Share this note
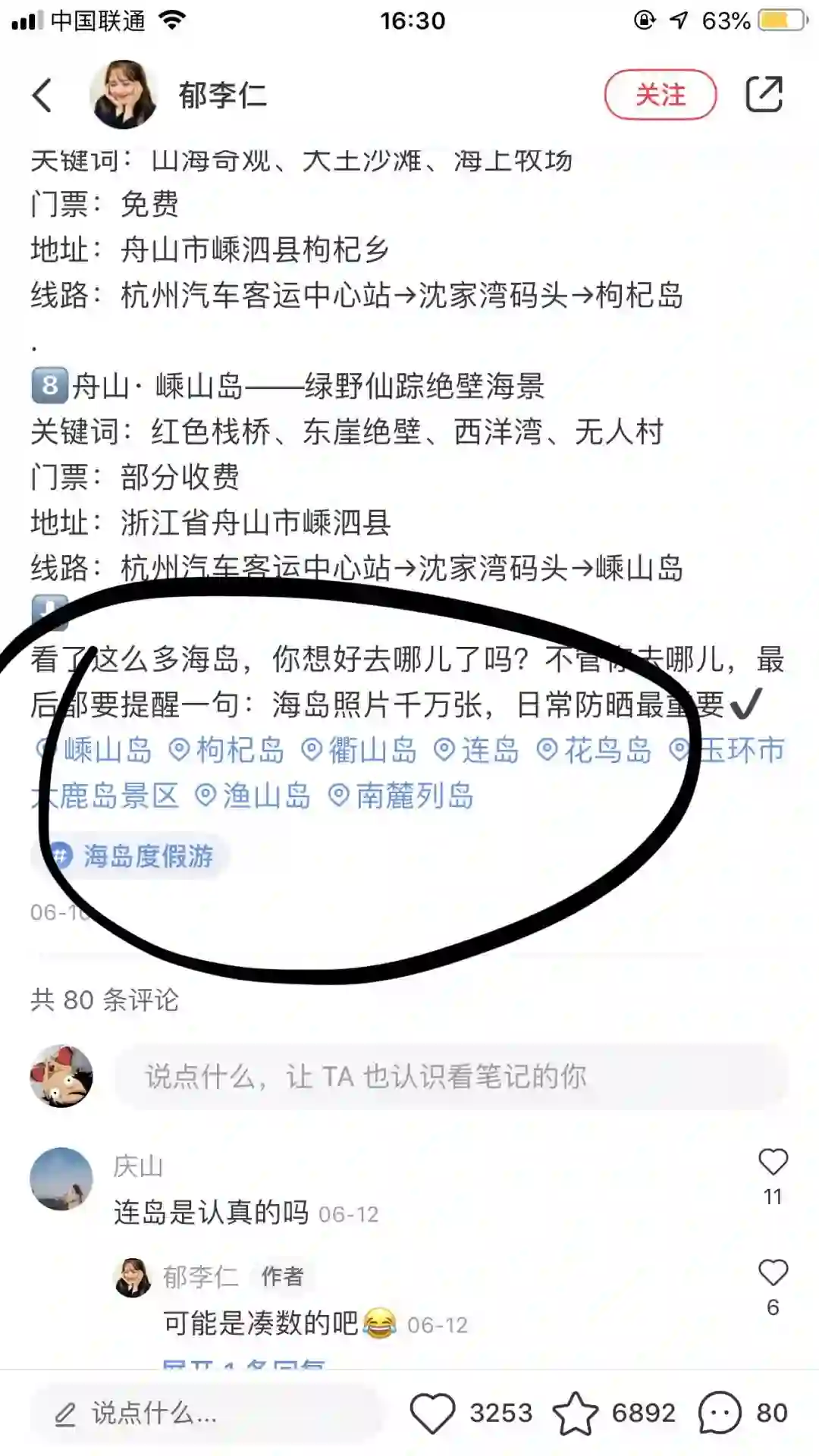 coord(763,96)
